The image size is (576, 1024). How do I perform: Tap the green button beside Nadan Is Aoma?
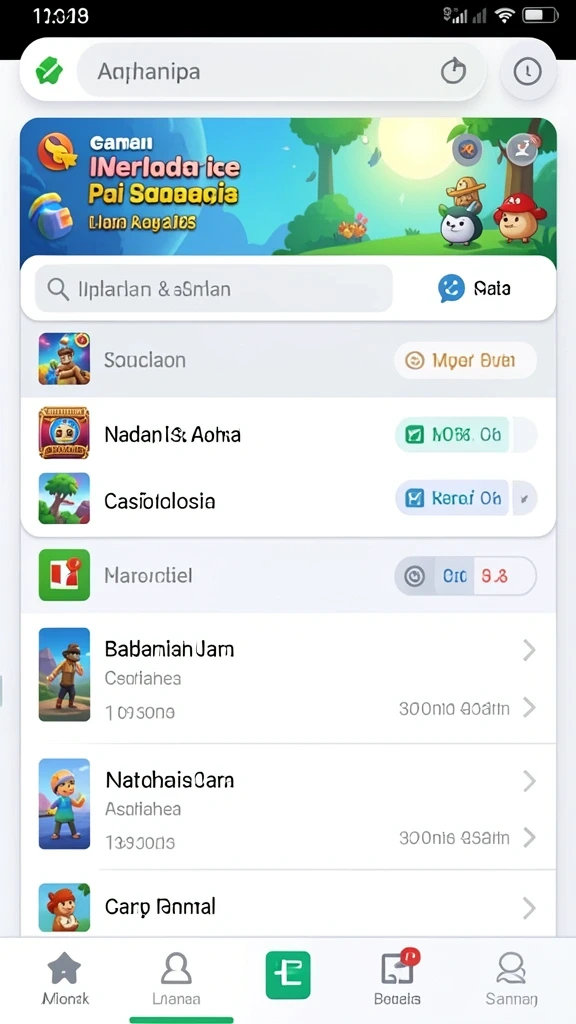click(452, 434)
